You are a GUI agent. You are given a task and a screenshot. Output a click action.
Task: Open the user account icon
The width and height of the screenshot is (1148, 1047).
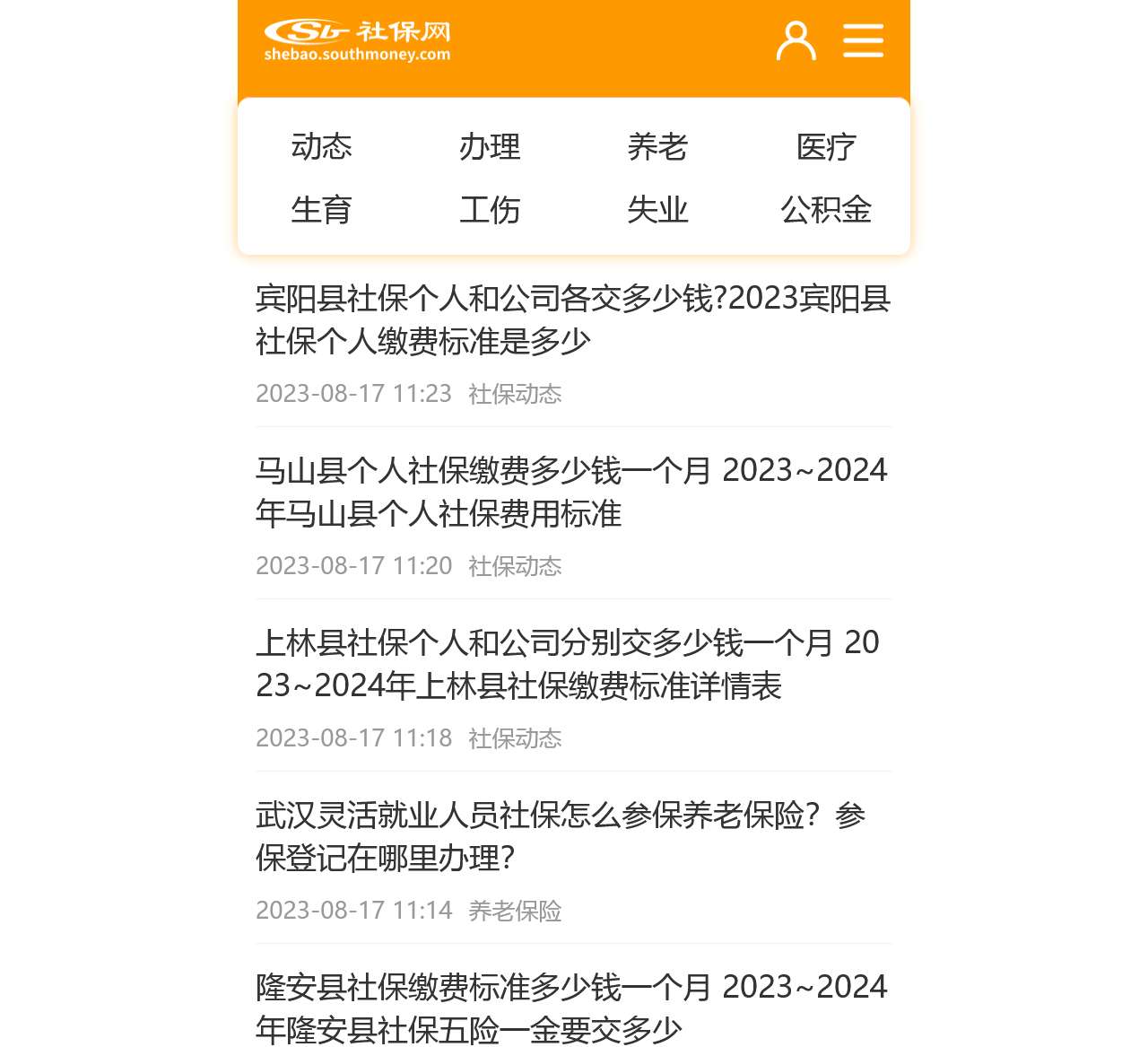(x=796, y=41)
